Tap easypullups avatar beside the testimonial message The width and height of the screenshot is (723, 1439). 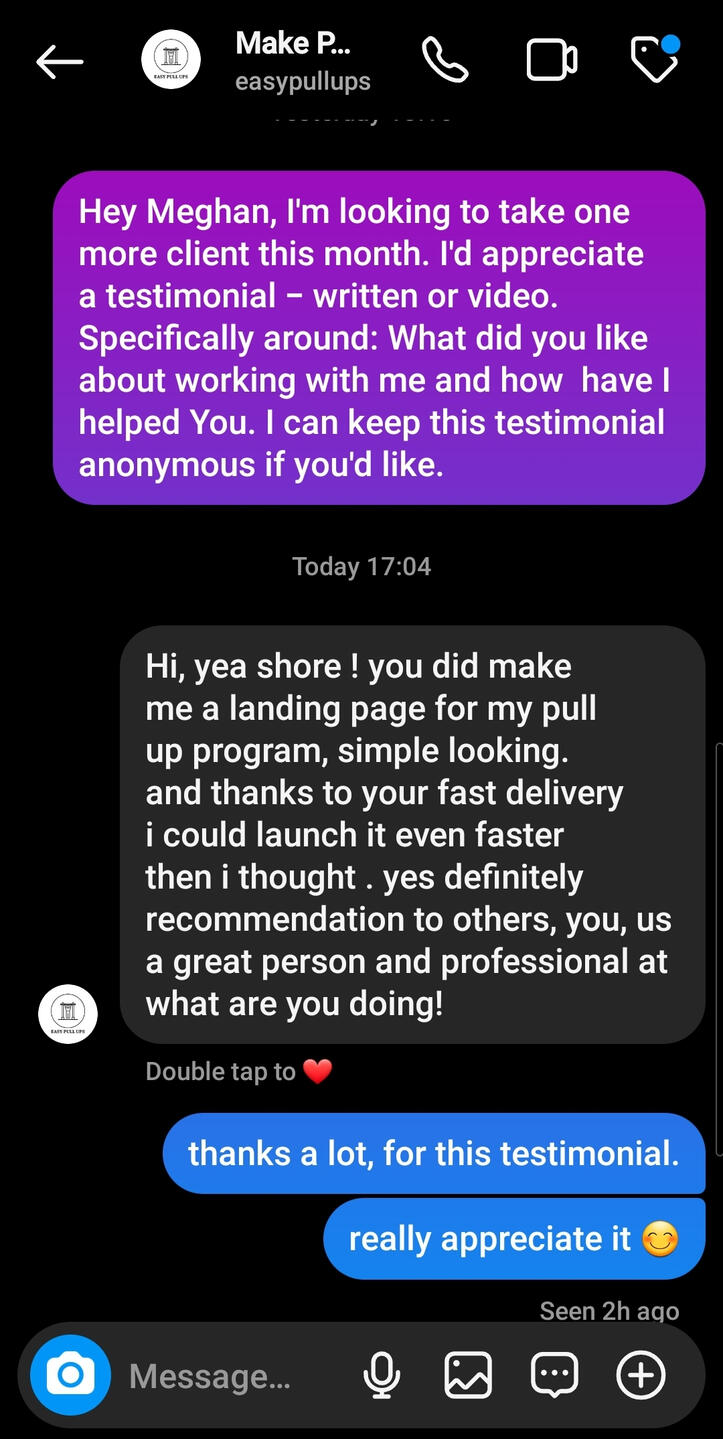click(68, 1014)
